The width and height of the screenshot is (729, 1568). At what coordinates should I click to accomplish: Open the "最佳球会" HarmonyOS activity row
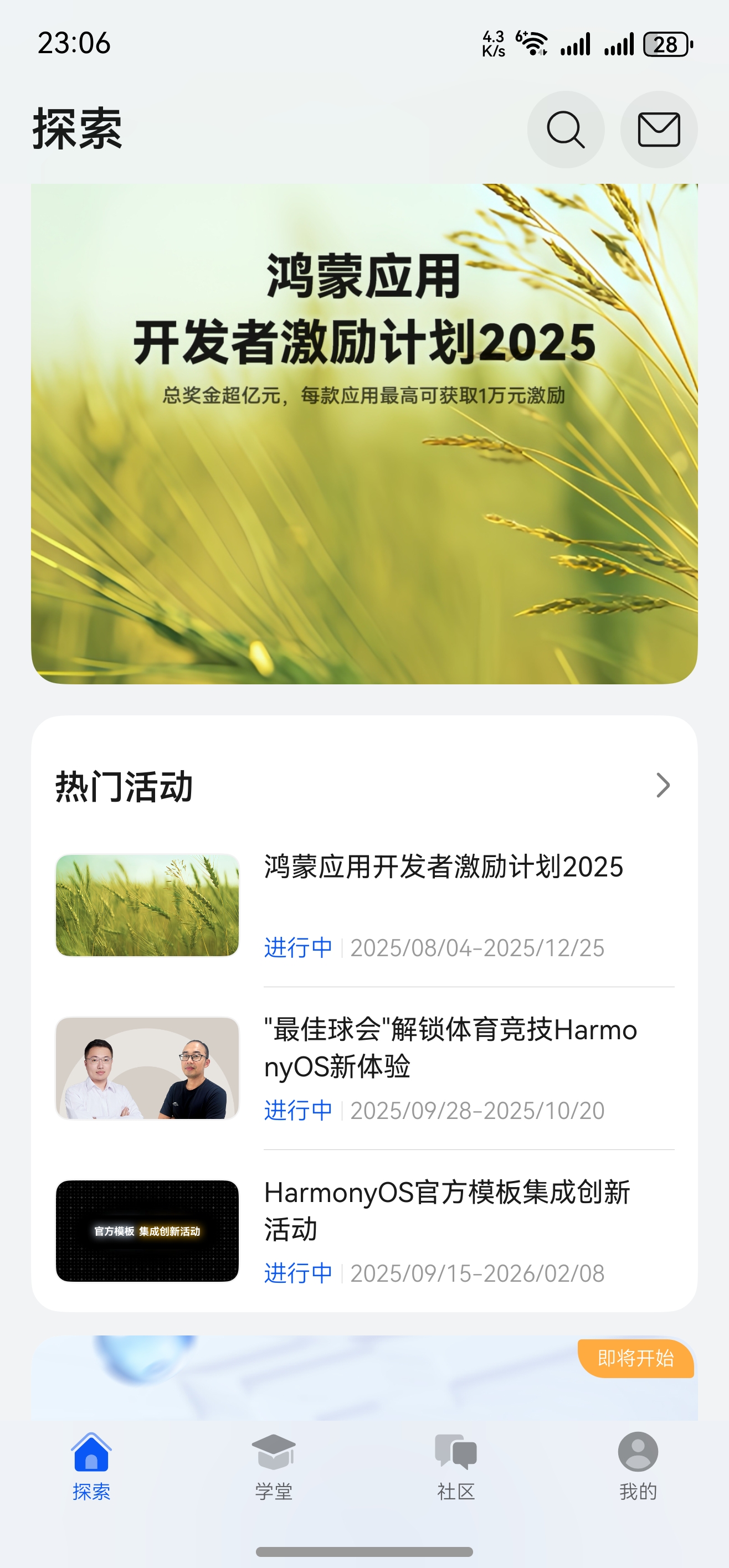point(364,1068)
